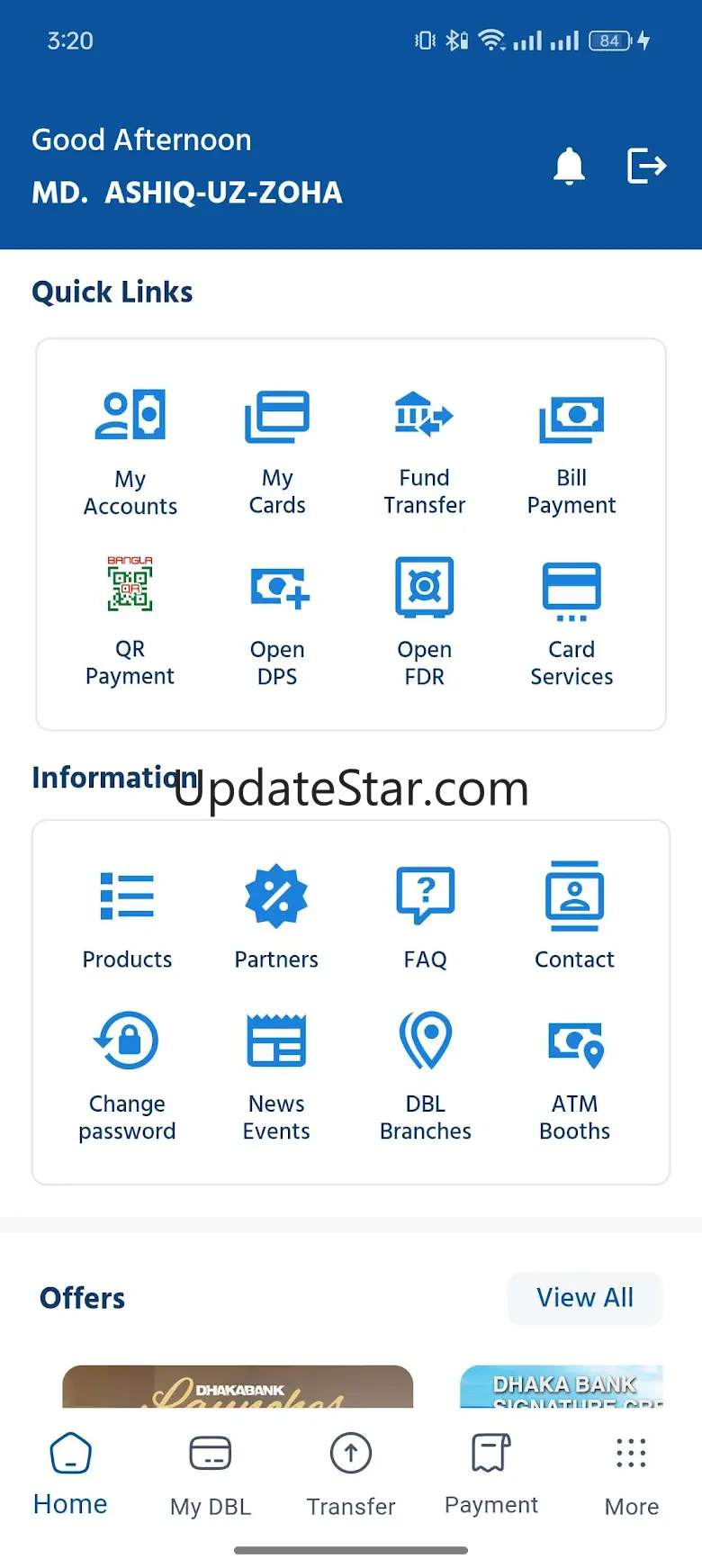Tap Open DPS
Screen dimensions: 702x1568
point(277,621)
